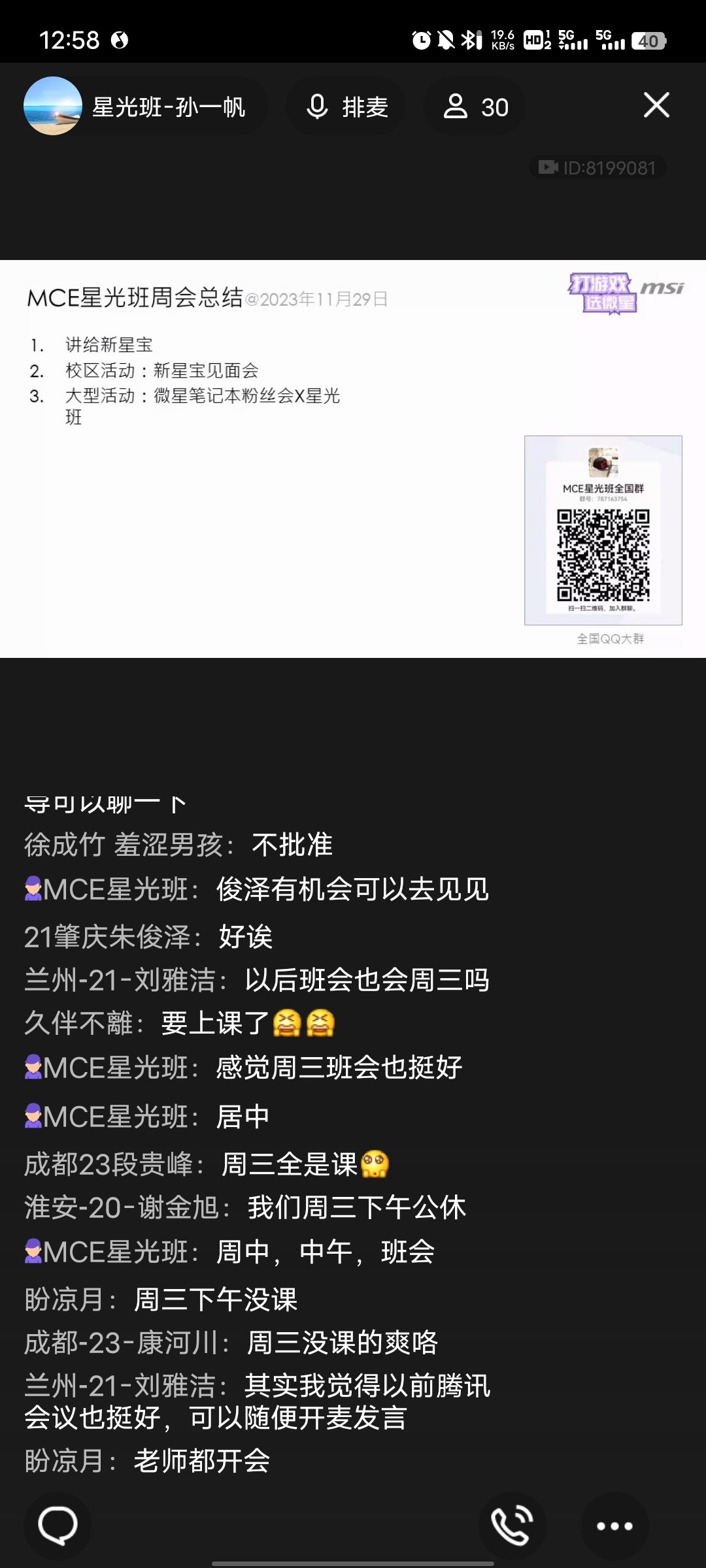Tap the shared screen presentation area
This screenshot has height=1568, width=706.
coord(353,459)
